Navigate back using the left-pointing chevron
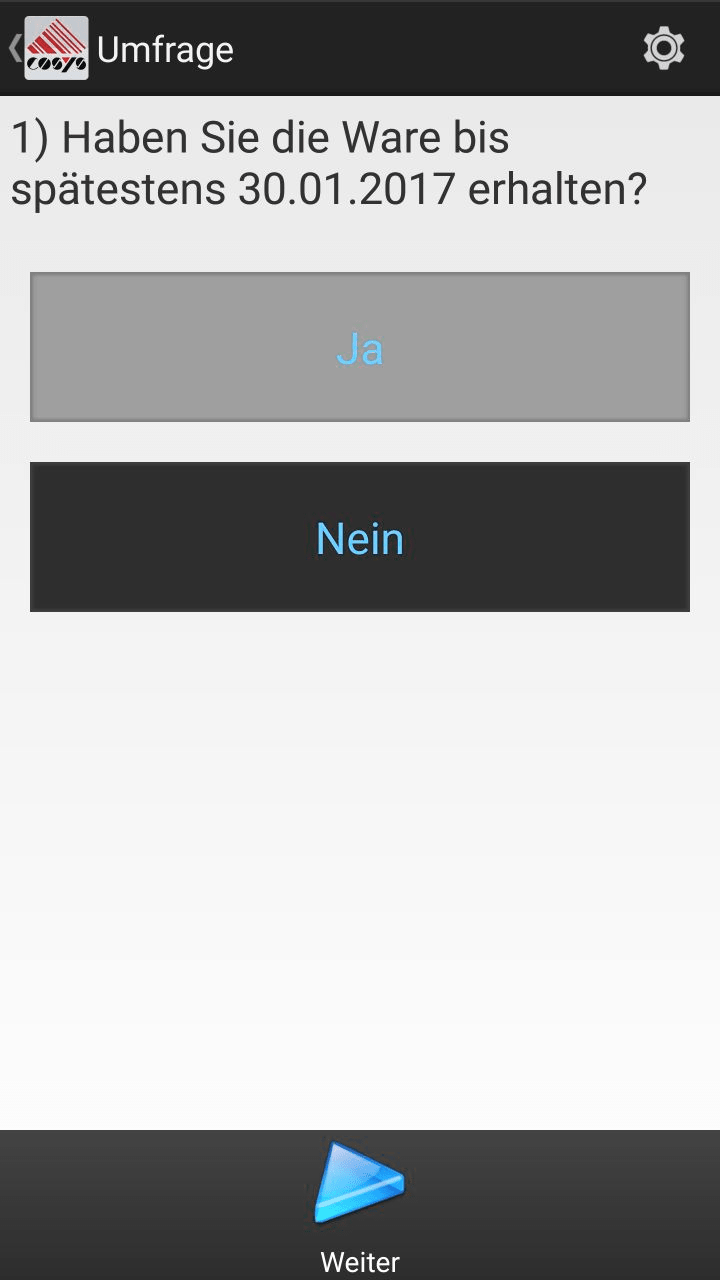This screenshot has height=1280, width=720. tap(12, 46)
